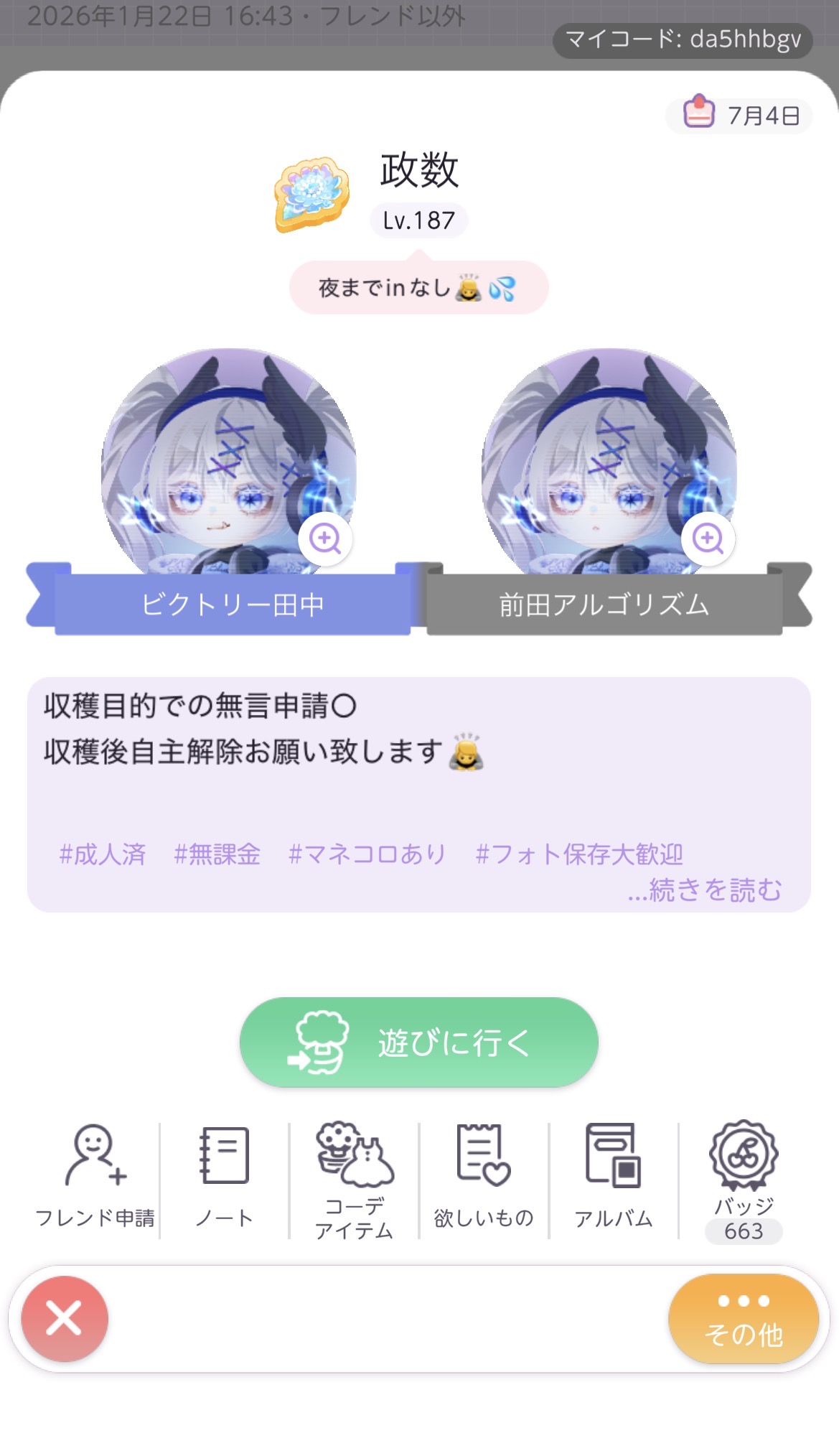Image resolution: width=839 pixels, height=1456 pixels.
Task: Zoom in on the 前田アルゴリズム avatar
Action: (708, 538)
